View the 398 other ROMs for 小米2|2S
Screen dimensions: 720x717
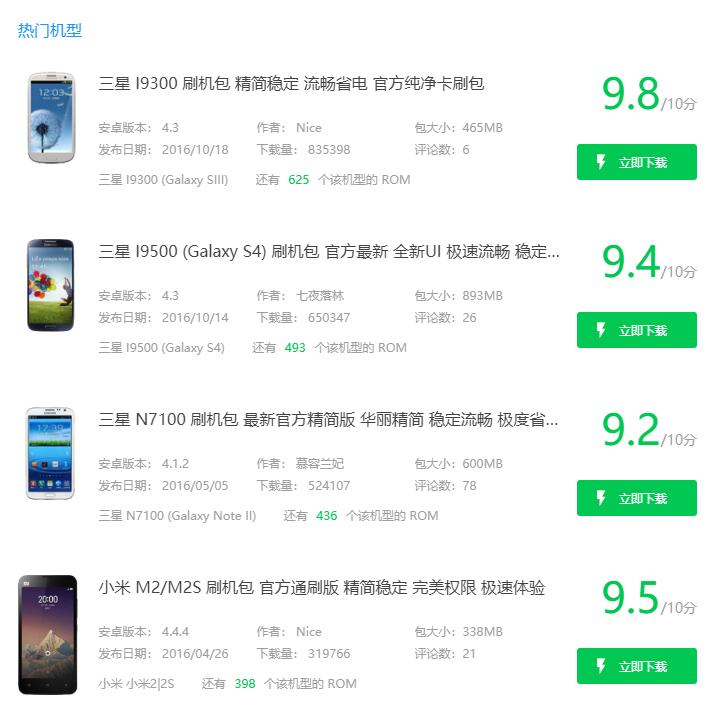pyautogui.click(x=245, y=684)
